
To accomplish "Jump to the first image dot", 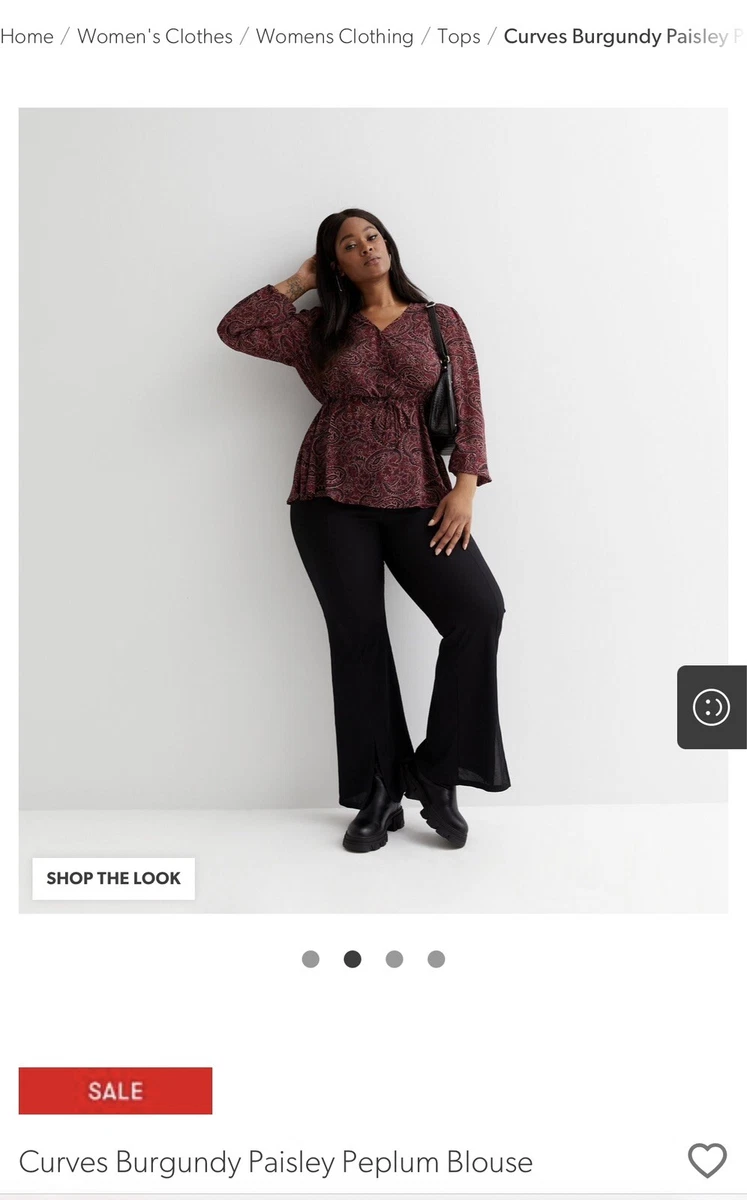I will (x=310, y=959).
